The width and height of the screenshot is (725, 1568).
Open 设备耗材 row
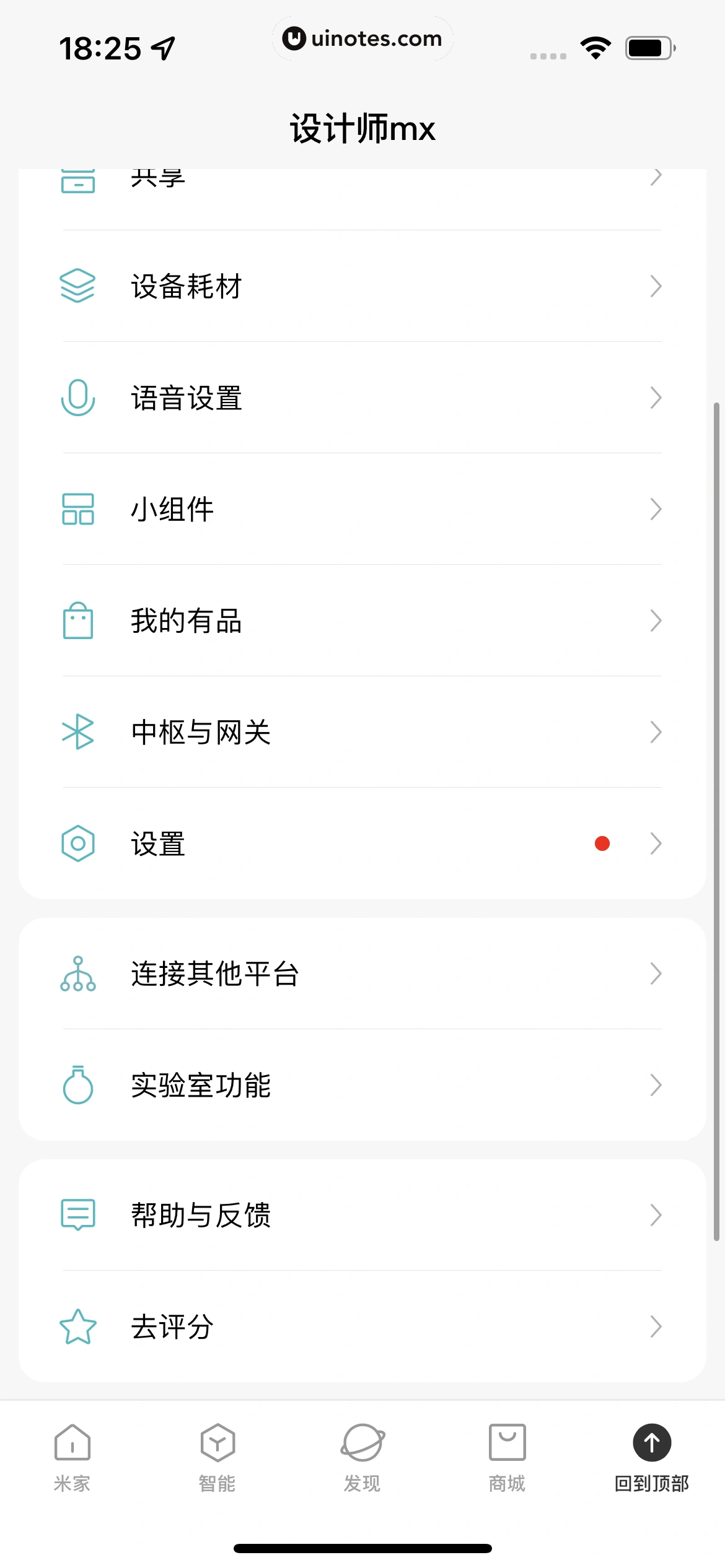point(362,286)
